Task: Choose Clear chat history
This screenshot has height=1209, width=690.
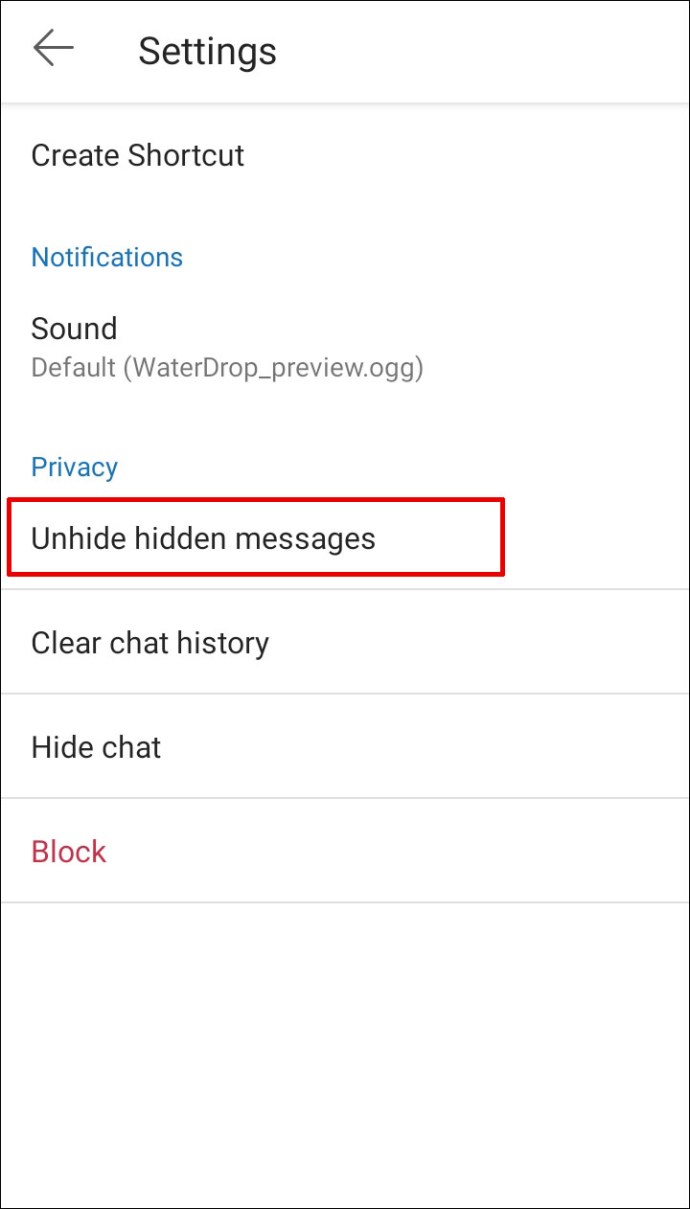Action: [x=345, y=642]
